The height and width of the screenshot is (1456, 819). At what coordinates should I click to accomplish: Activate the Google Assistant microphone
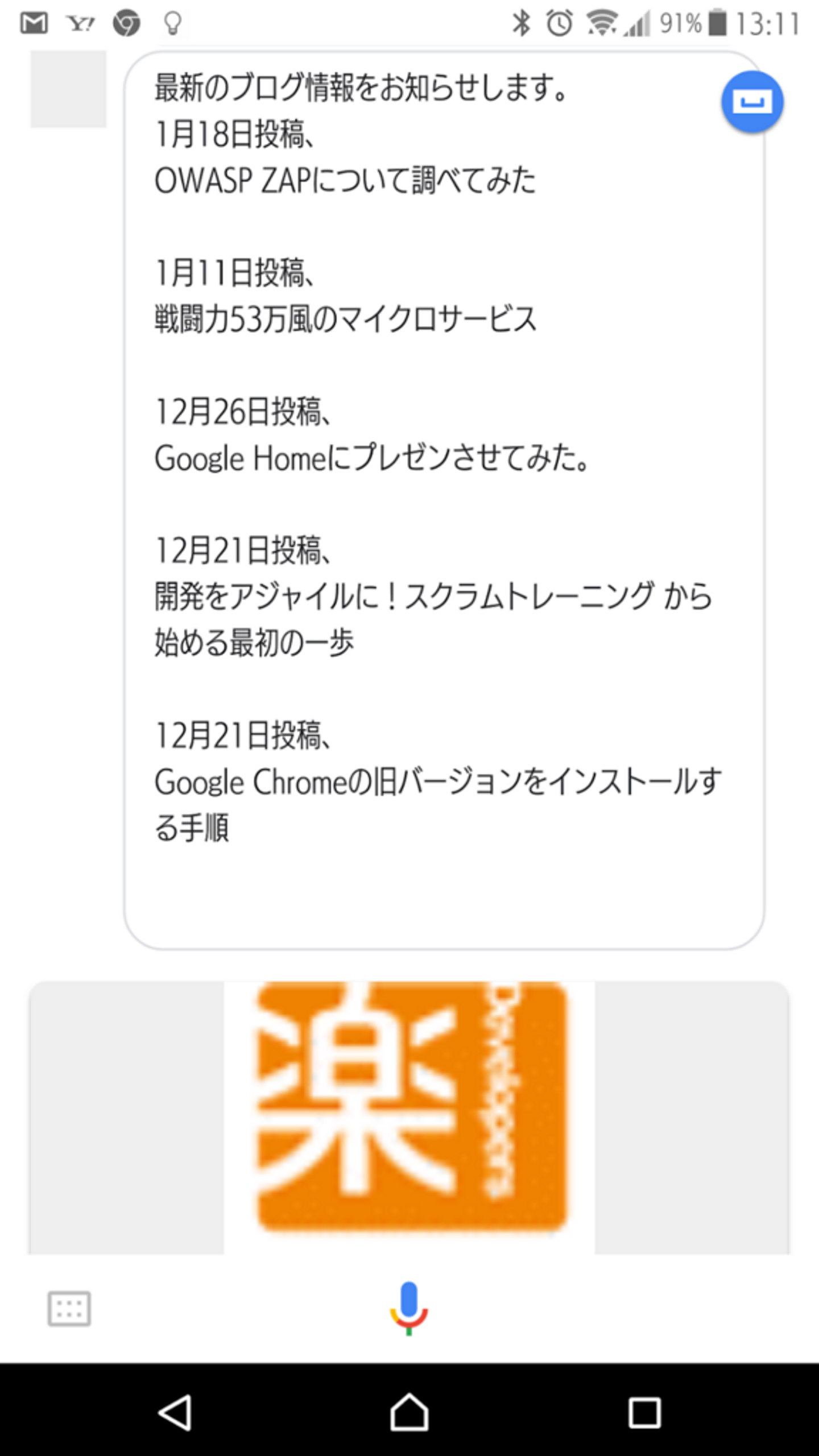click(409, 1307)
